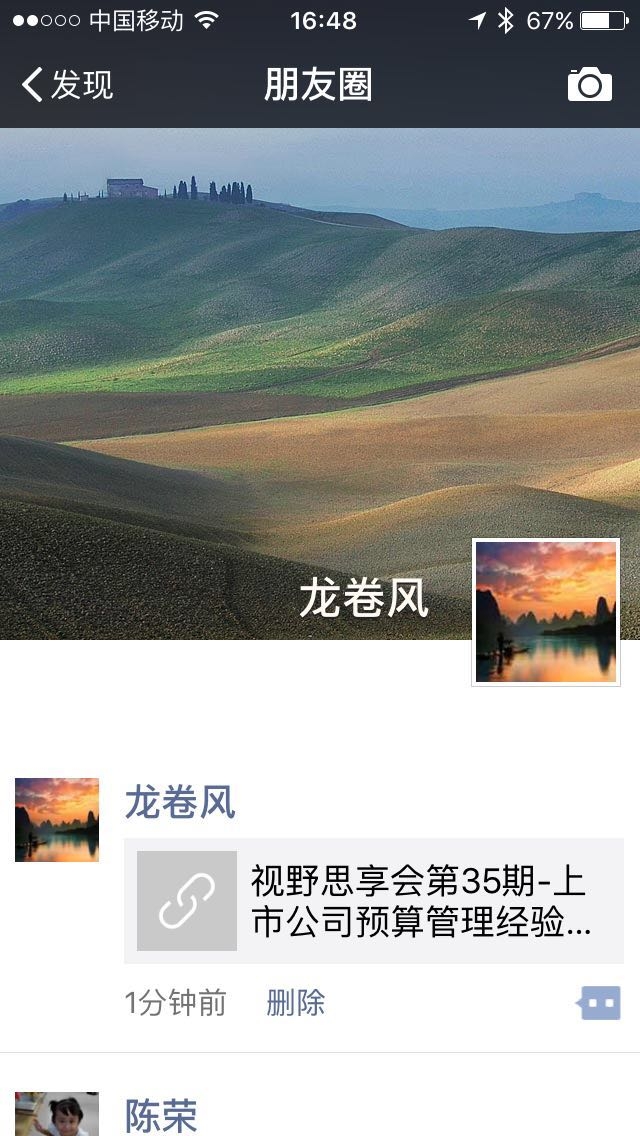Open 龙卷风's avatar beside the post
This screenshot has width=640, height=1136.
(x=57, y=820)
